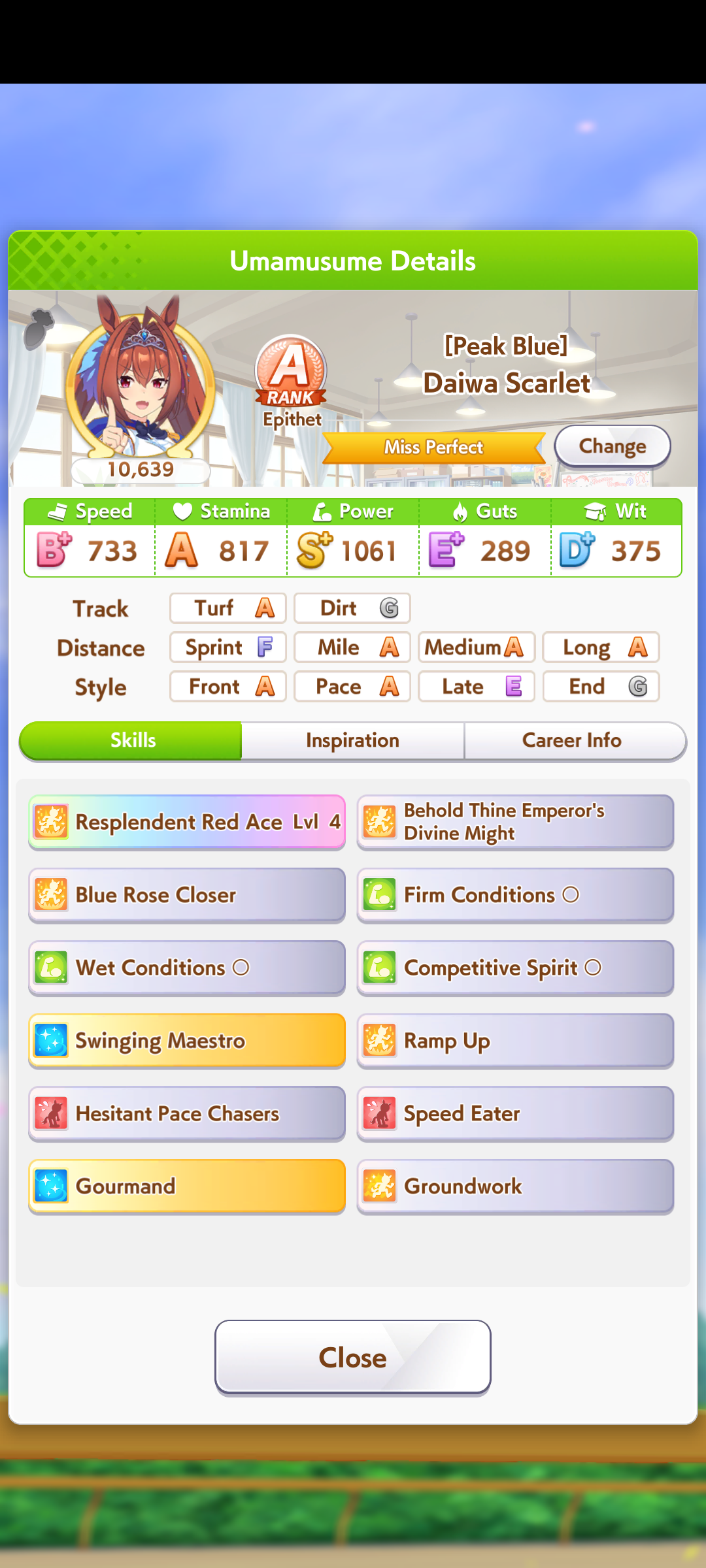Show Firm Conditions skill info
This screenshot has width=706, height=1568.
(x=515, y=895)
